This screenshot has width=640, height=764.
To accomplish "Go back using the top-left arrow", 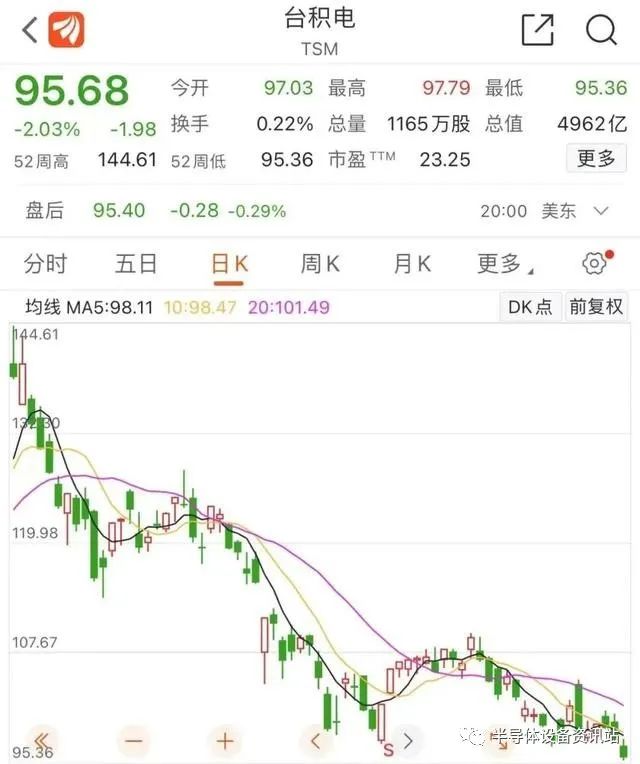I will [30, 30].
